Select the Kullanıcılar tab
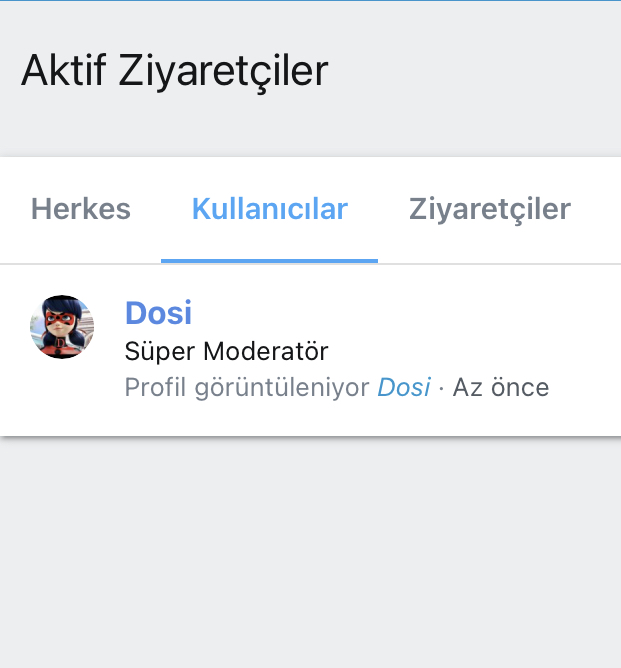The image size is (621, 668). coord(269,209)
